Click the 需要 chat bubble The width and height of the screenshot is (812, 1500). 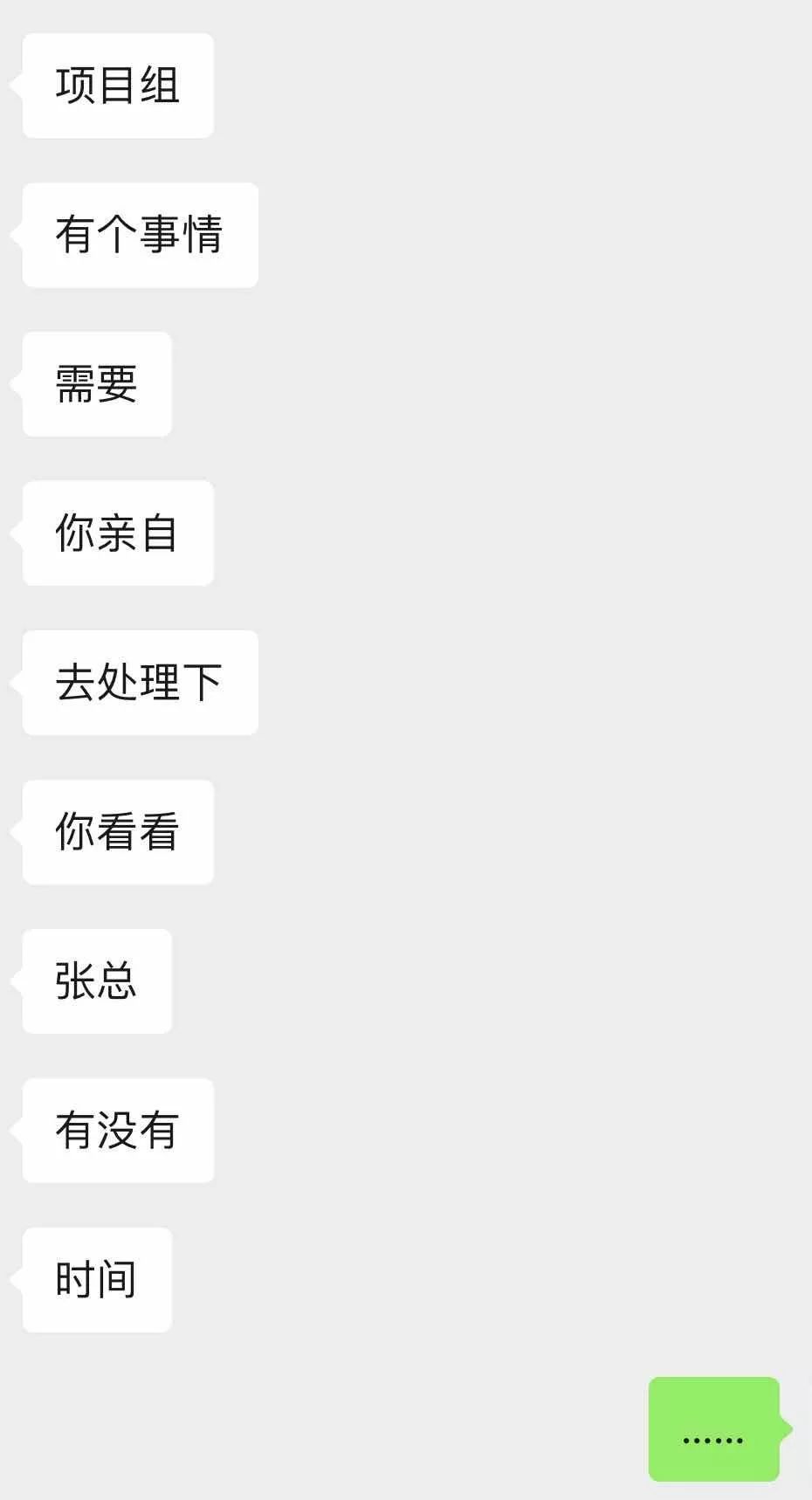pyautogui.click(x=96, y=383)
